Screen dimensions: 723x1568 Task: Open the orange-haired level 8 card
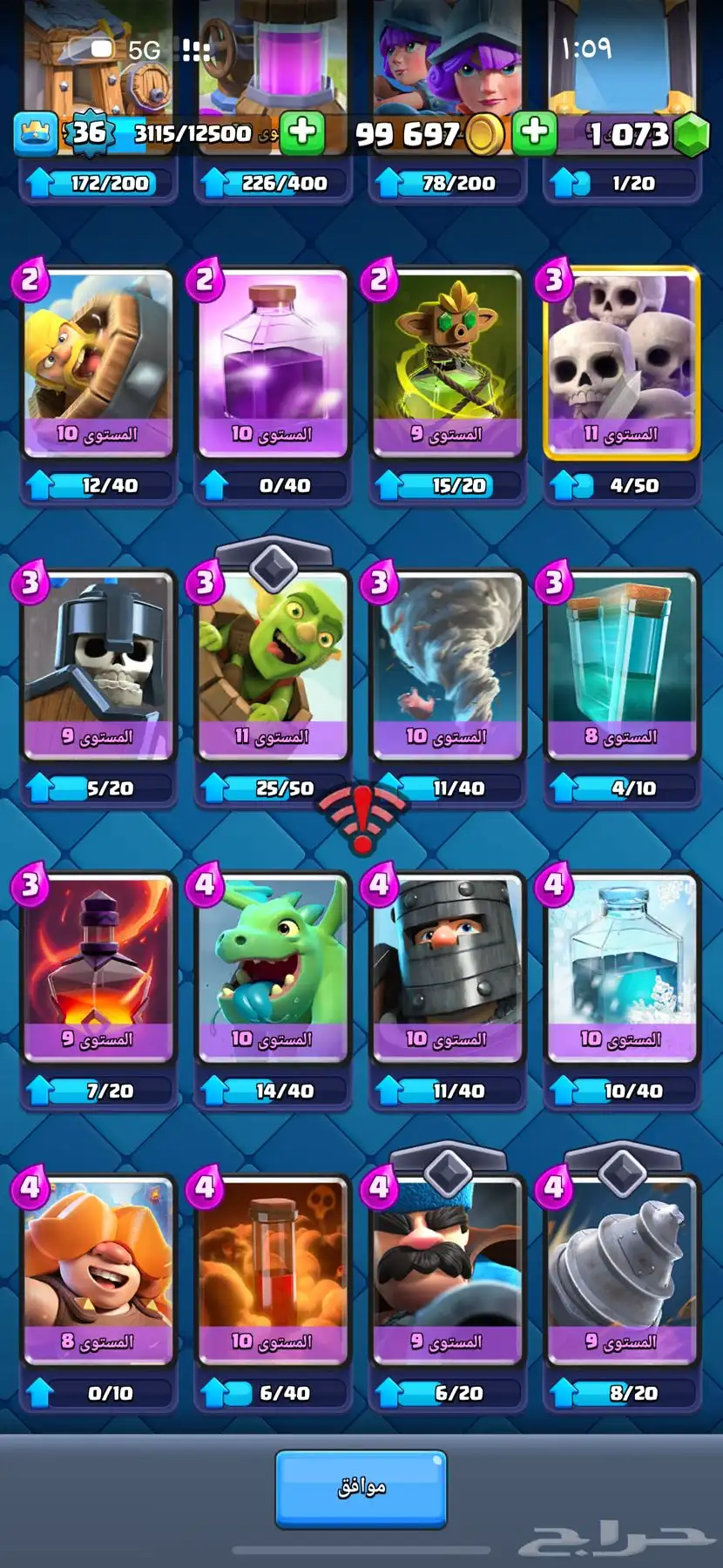pos(98,1269)
